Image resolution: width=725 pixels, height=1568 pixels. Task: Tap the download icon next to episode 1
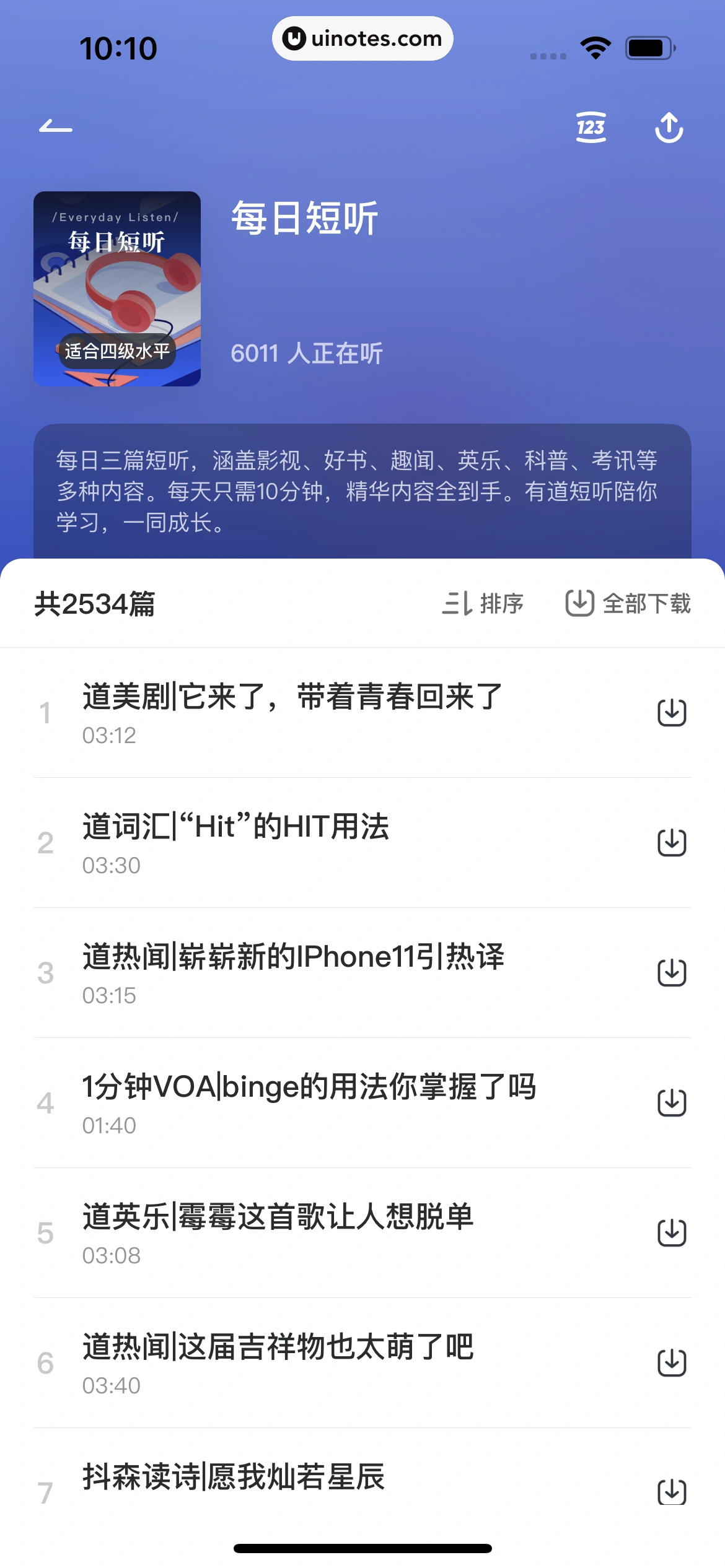672,712
